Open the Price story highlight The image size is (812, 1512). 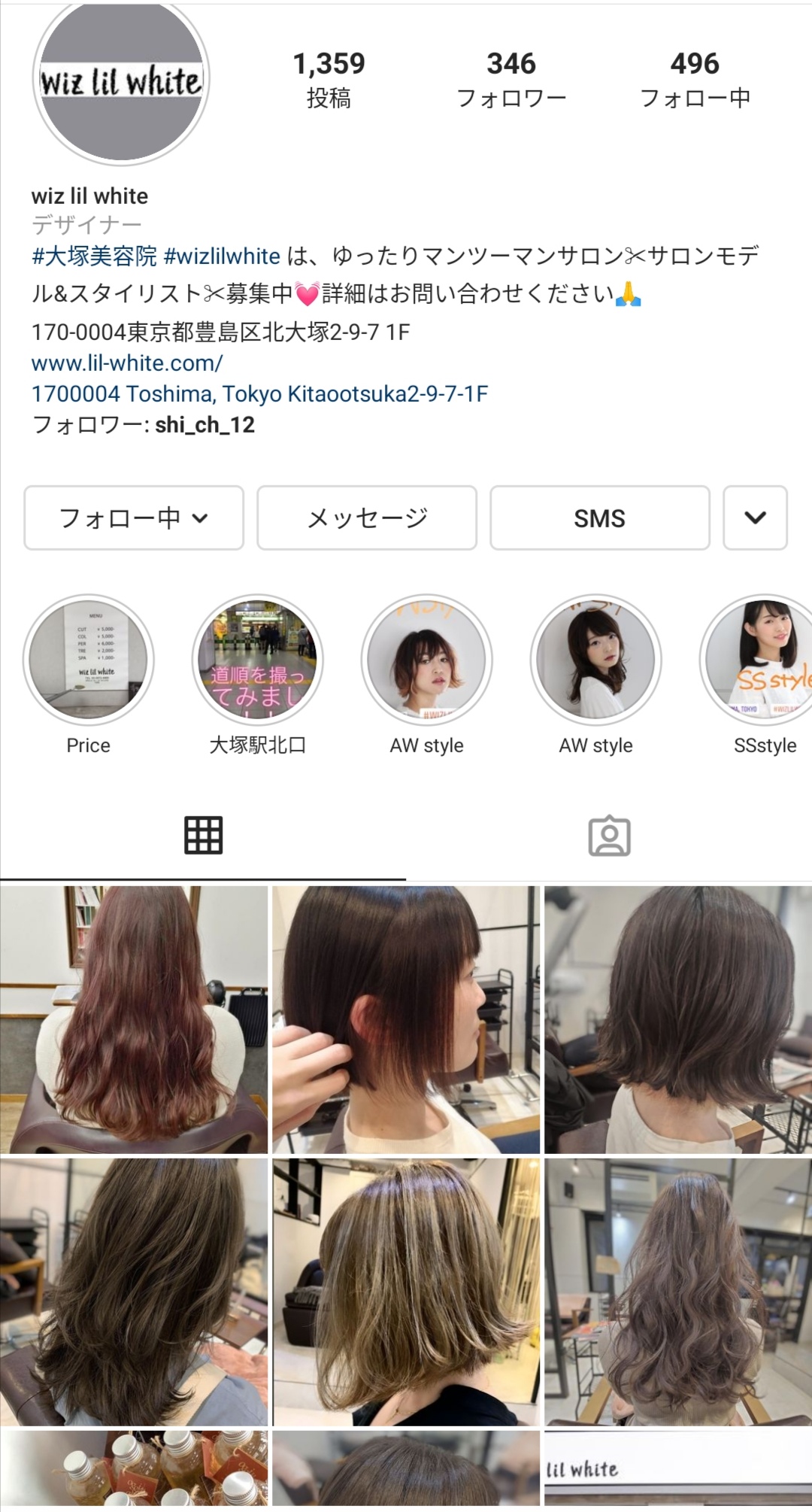(89, 660)
